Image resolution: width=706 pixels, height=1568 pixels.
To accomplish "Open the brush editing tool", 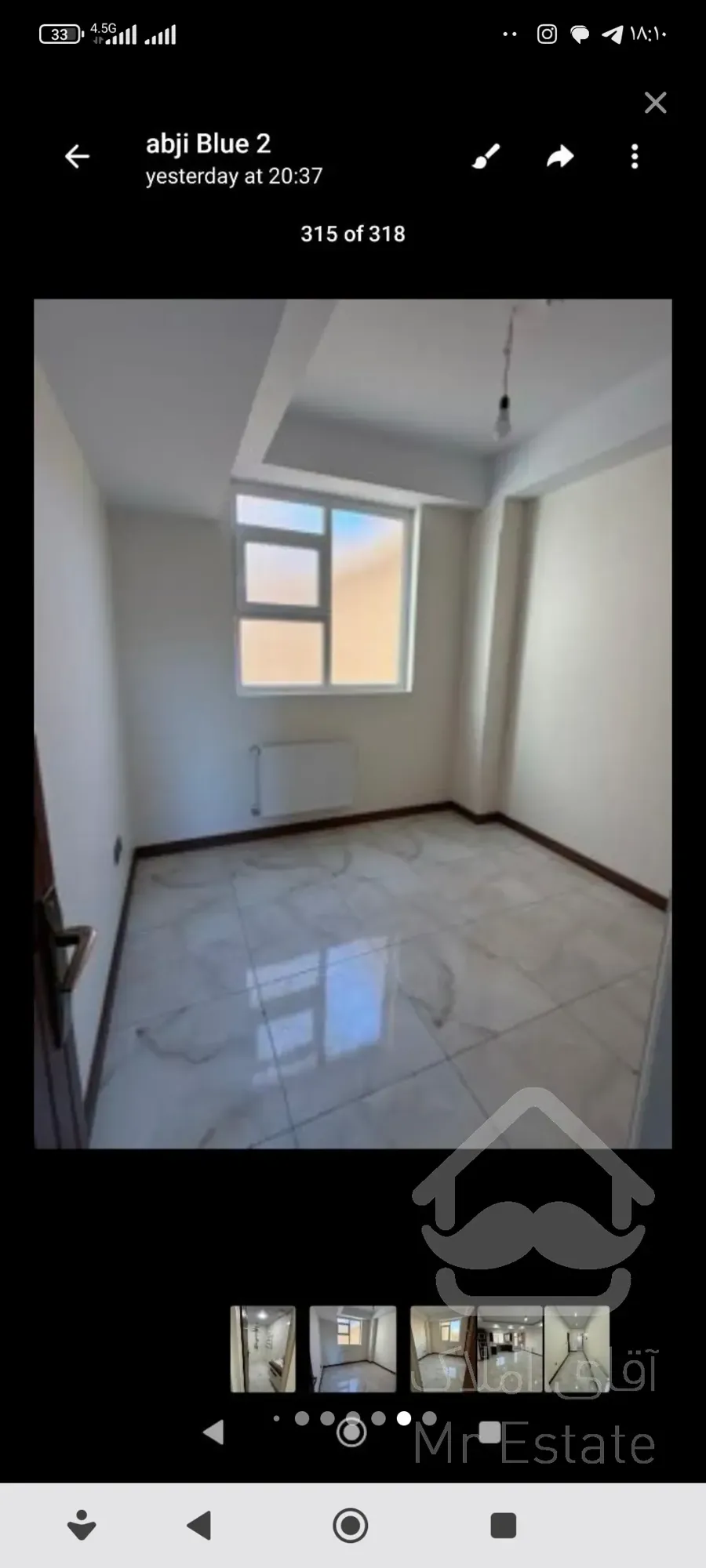I will point(486,157).
